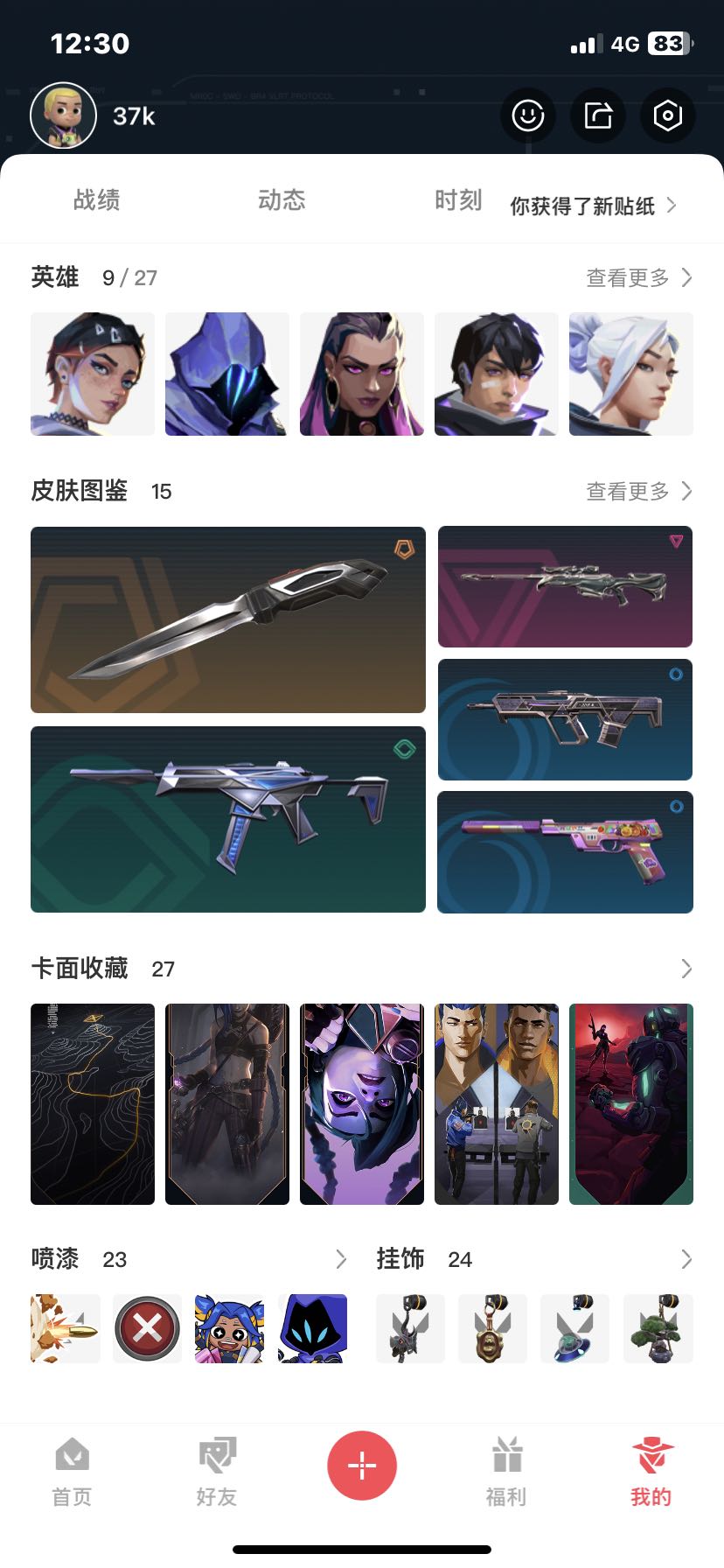Open the settings hexagon icon
The image size is (724, 1568).
pyautogui.click(x=668, y=115)
